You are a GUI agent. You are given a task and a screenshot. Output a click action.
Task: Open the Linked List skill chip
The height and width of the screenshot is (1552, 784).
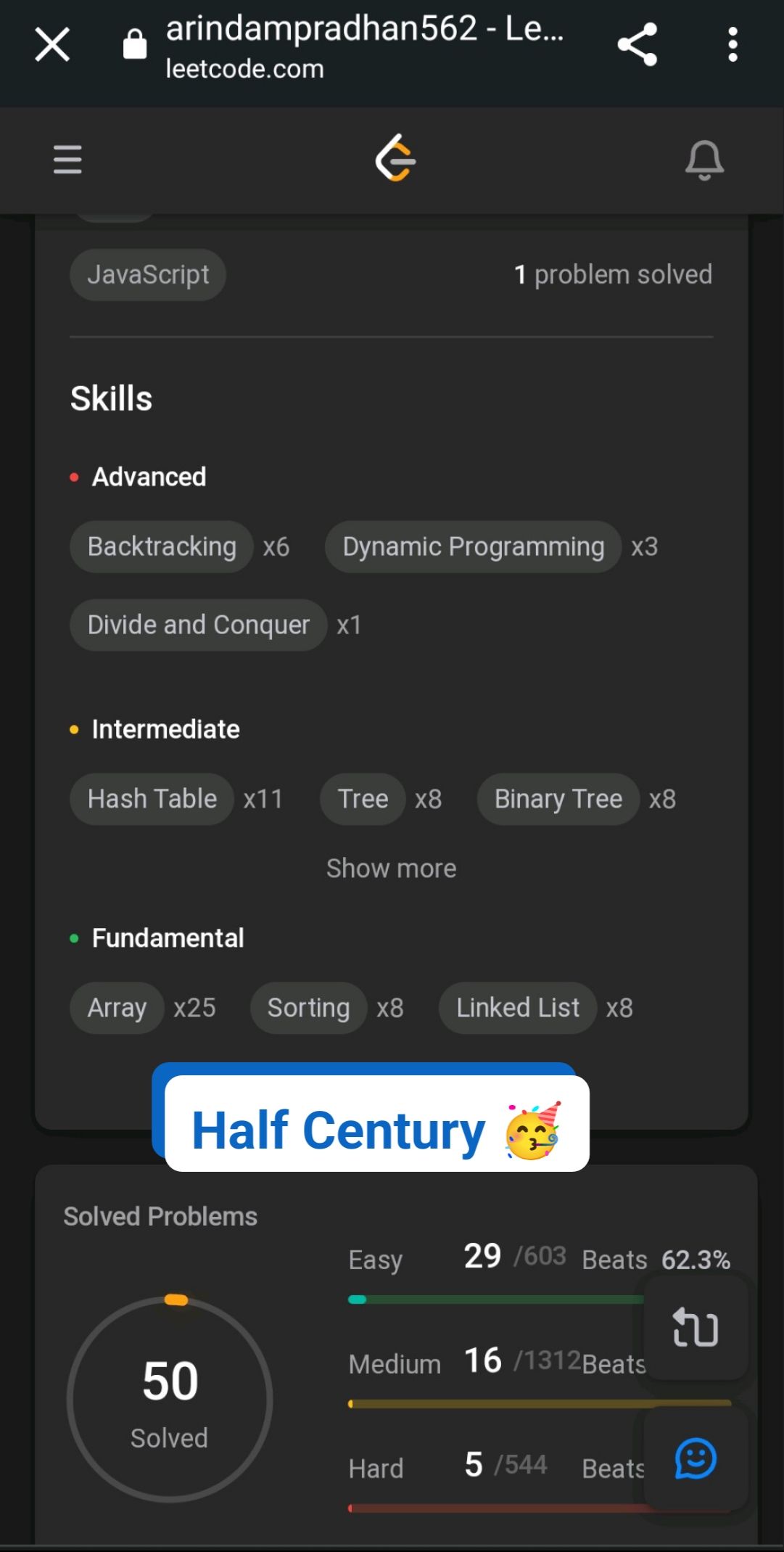(518, 1008)
